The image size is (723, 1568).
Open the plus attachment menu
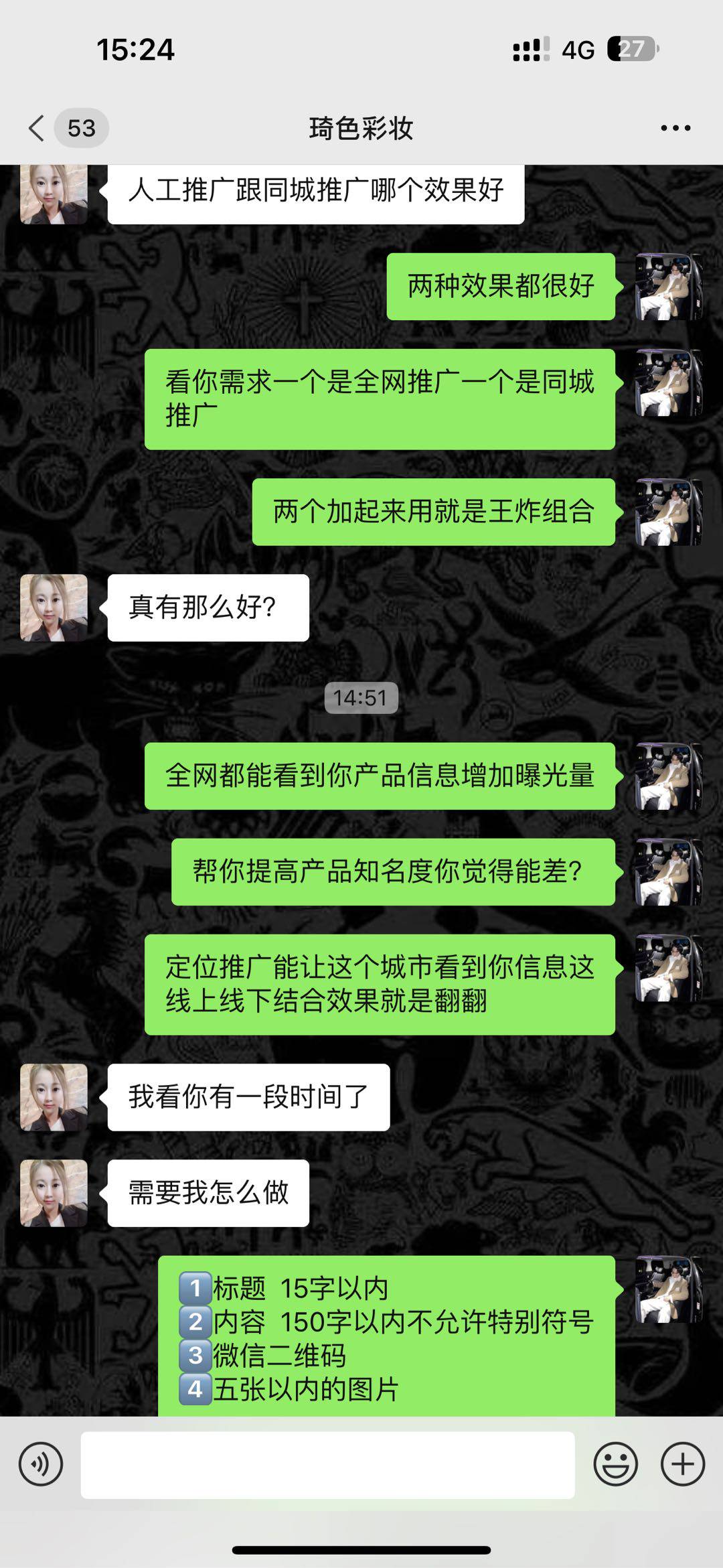click(x=682, y=1464)
